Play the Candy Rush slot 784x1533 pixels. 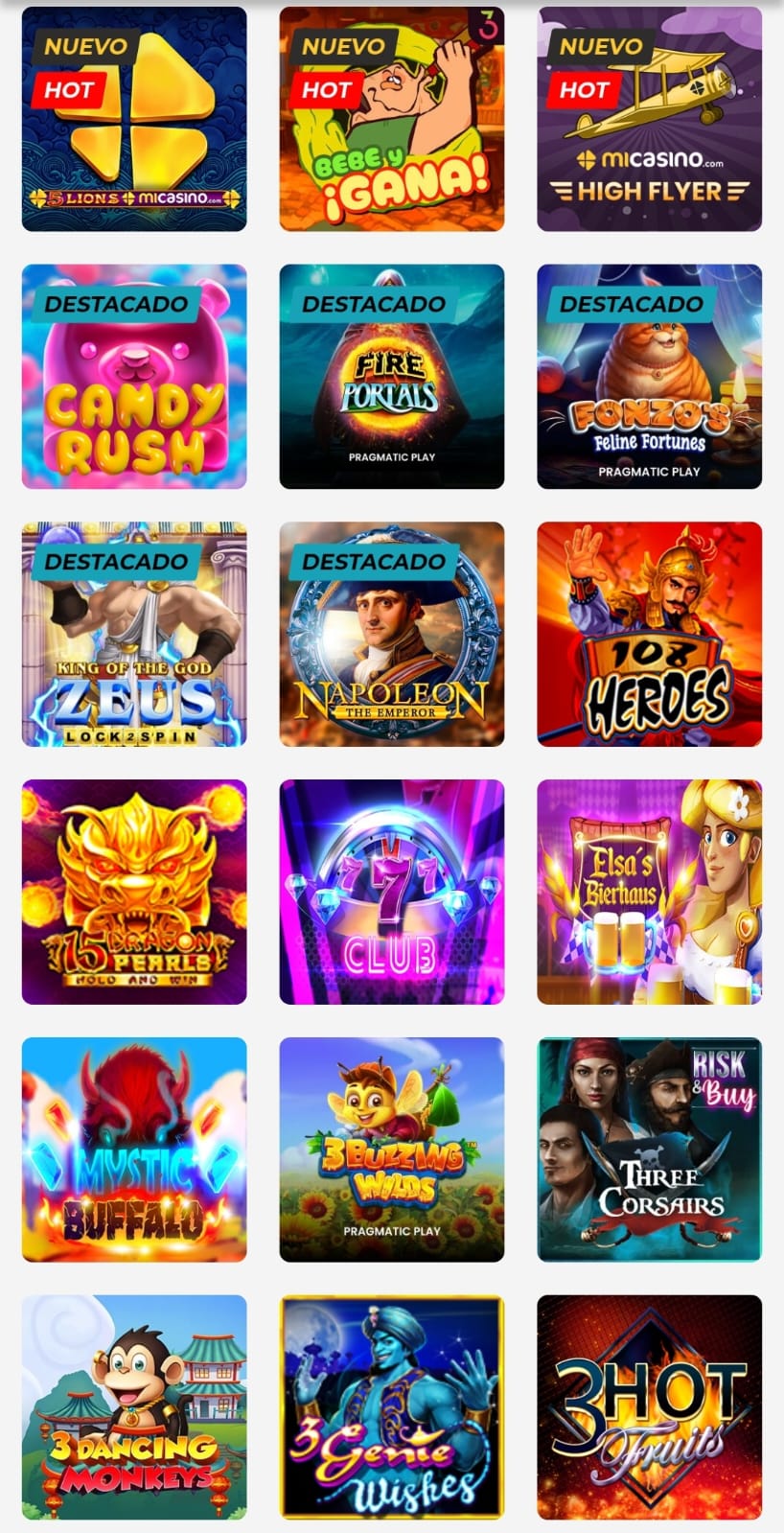(x=134, y=377)
